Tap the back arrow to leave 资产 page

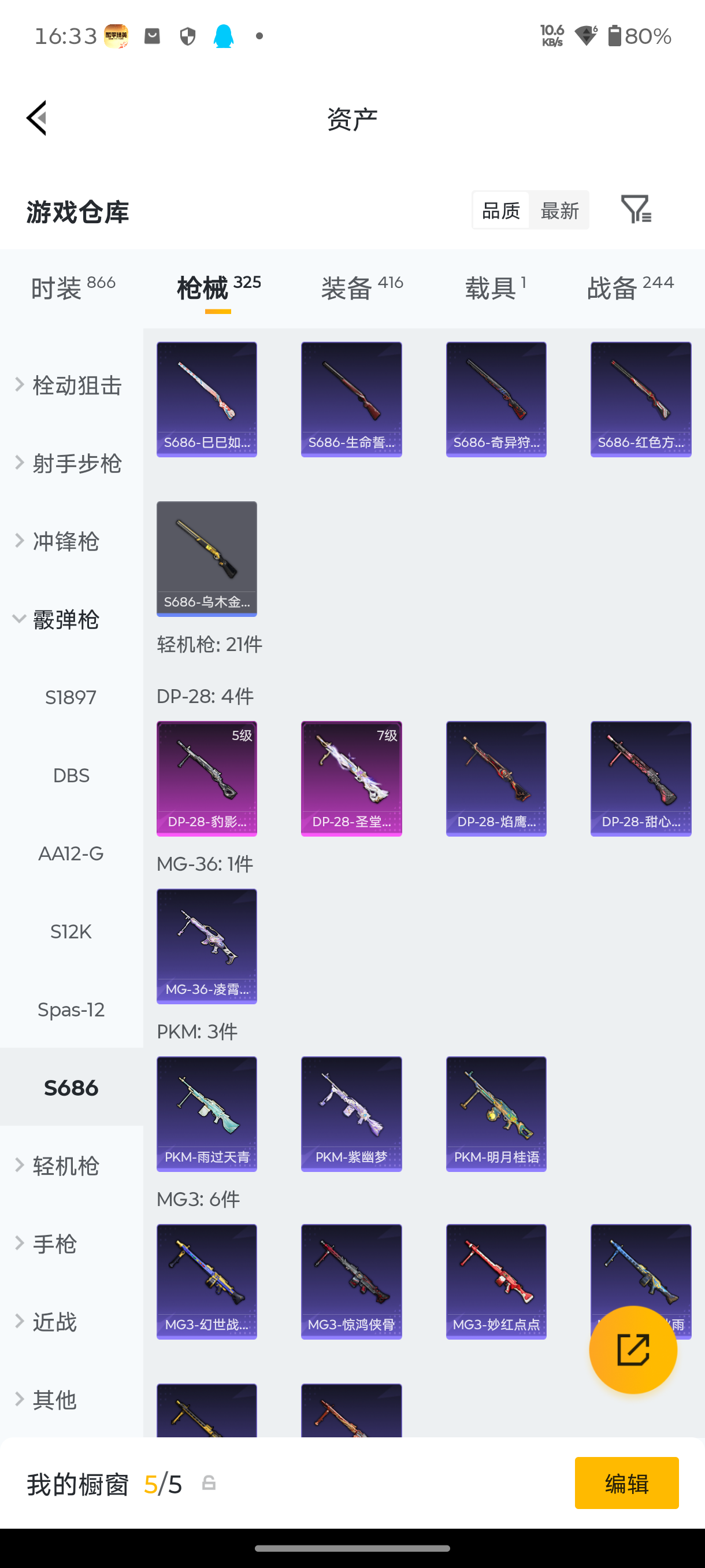pyautogui.click(x=36, y=117)
